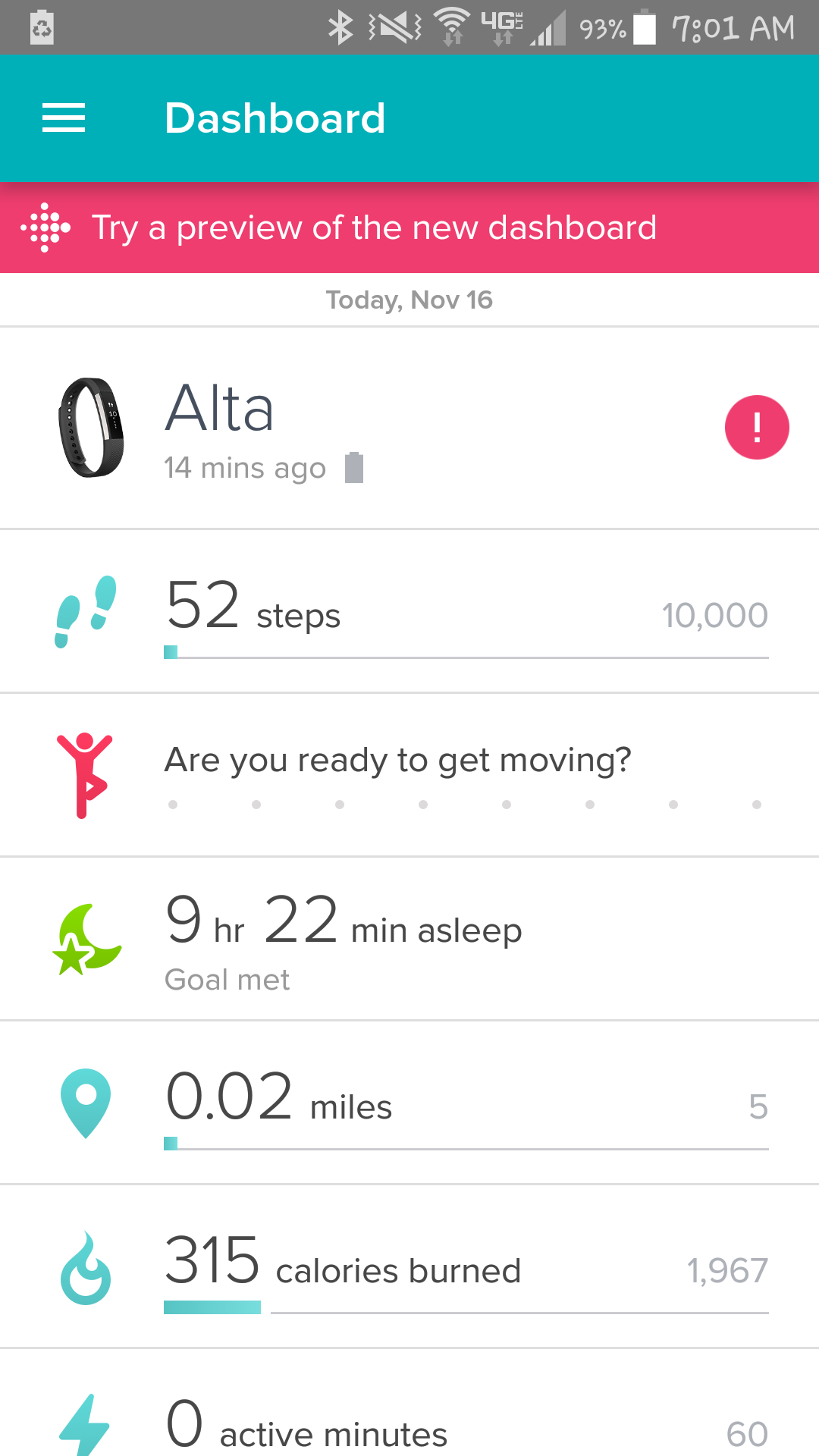This screenshot has width=819, height=1456.
Task: Open the 'Are you ready to get moving?' tile
Action: (x=409, y=775)
